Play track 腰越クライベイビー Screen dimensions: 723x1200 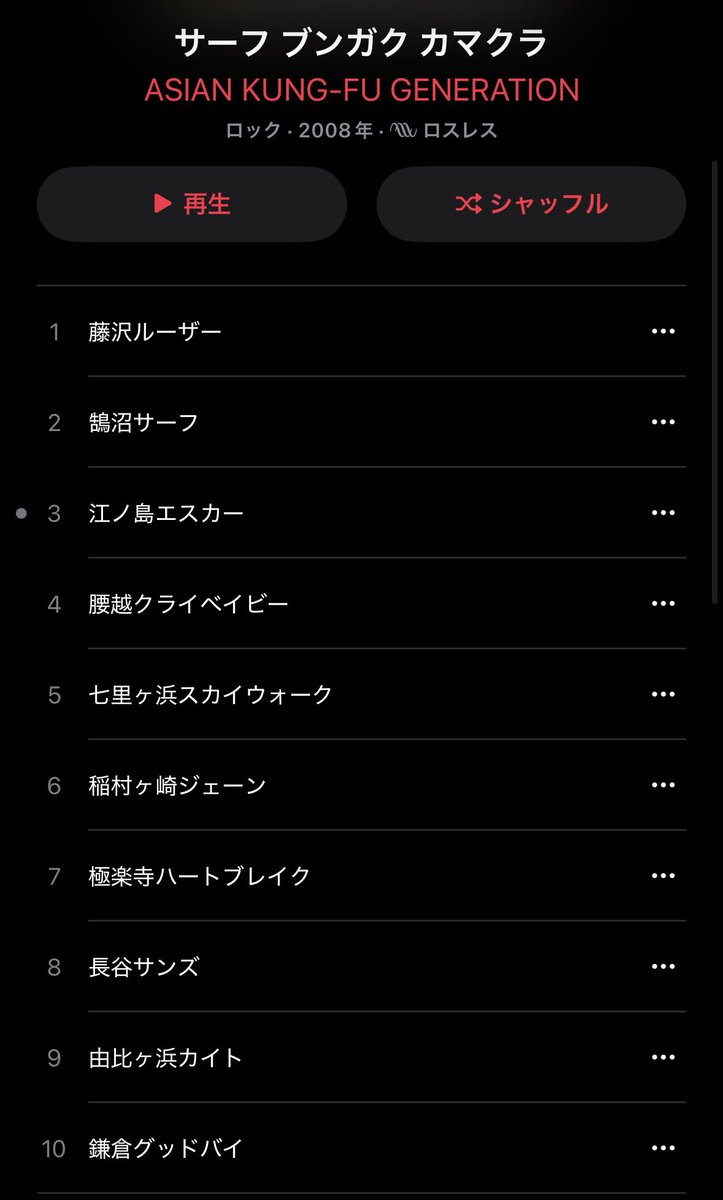(361, 604)
